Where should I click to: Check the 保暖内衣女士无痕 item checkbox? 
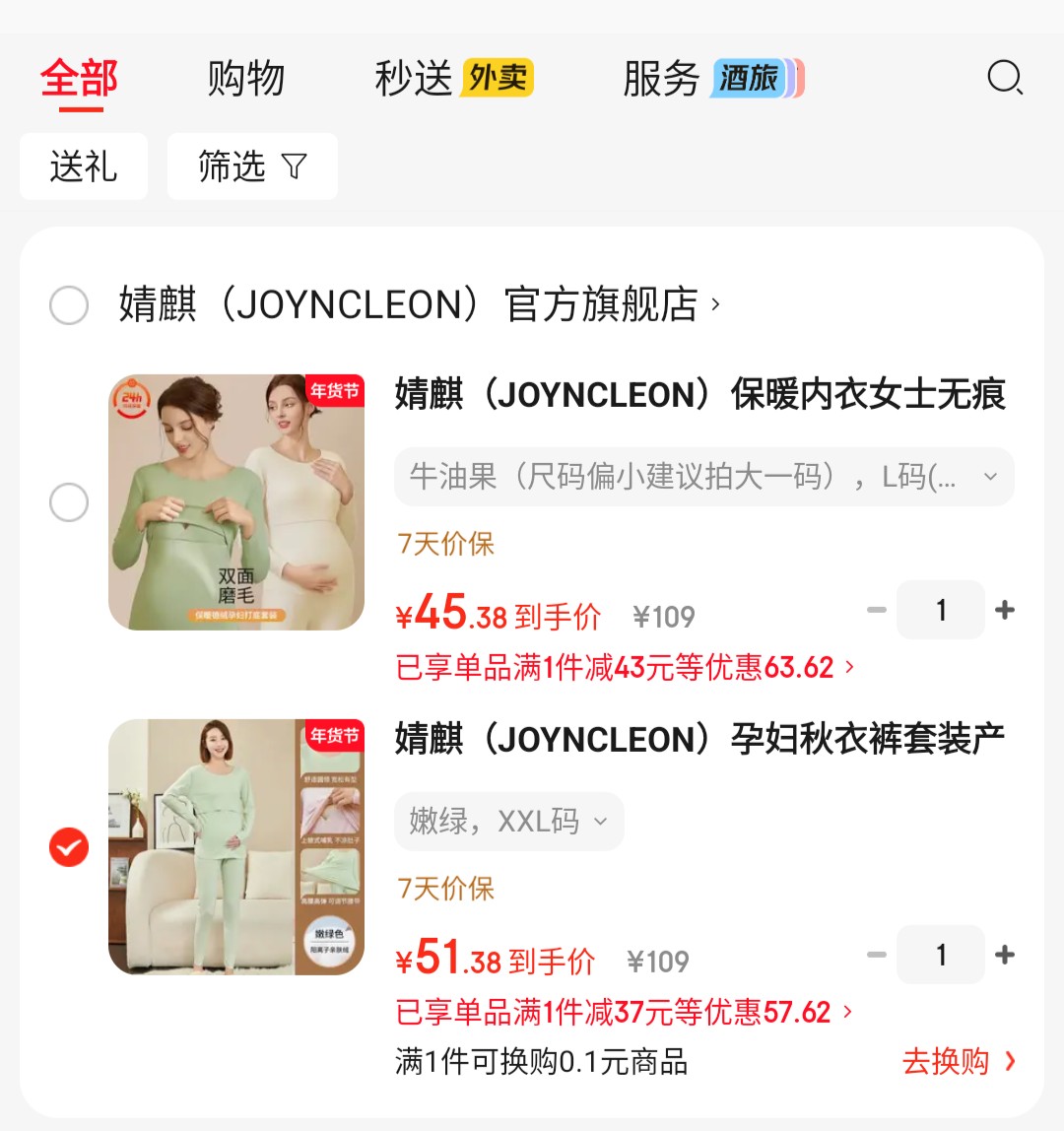tap(69, 502)
